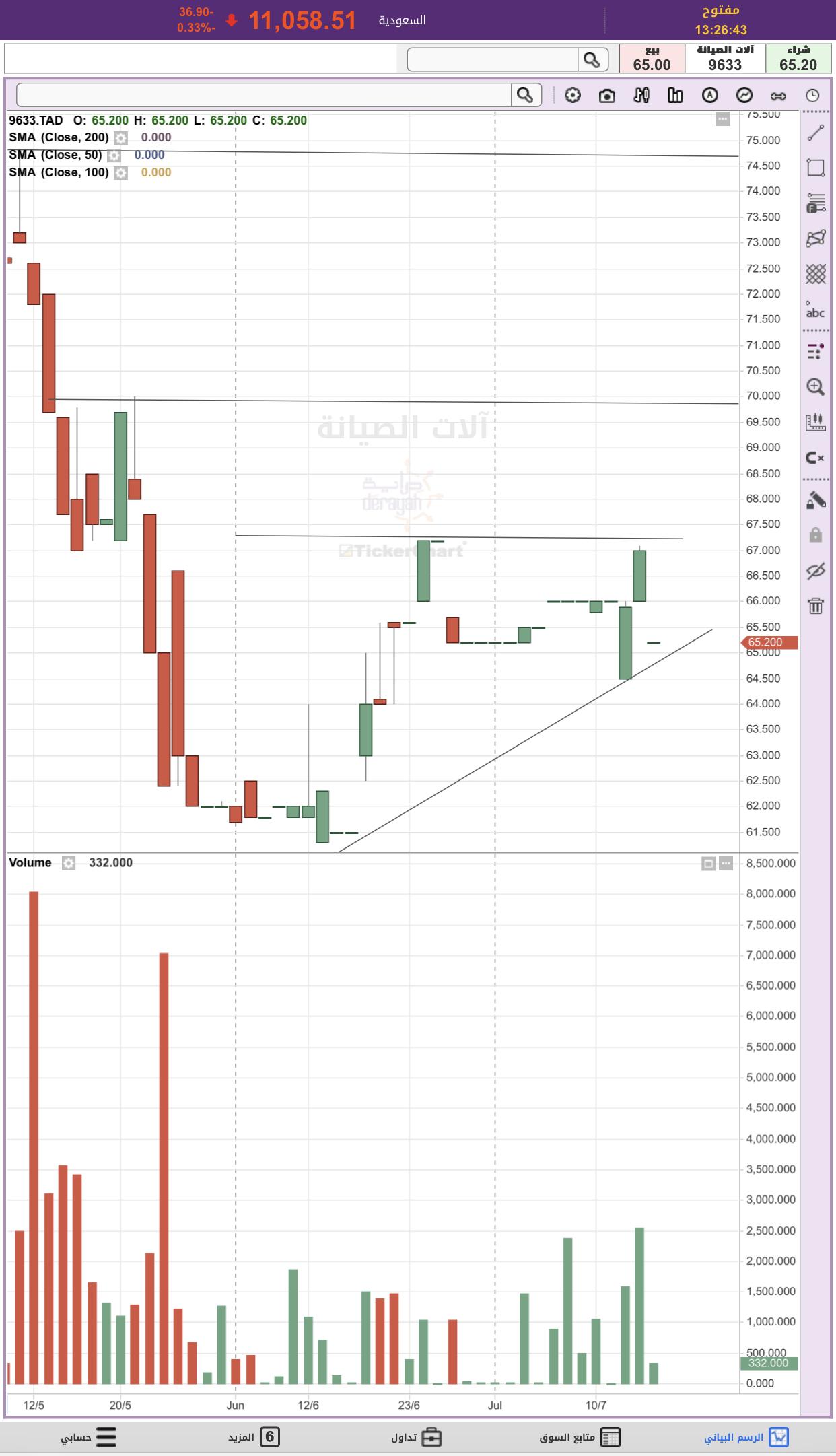Activate the zoom-in magnifier tool
The image size is (836, 1456).
(x=815, y=386)
